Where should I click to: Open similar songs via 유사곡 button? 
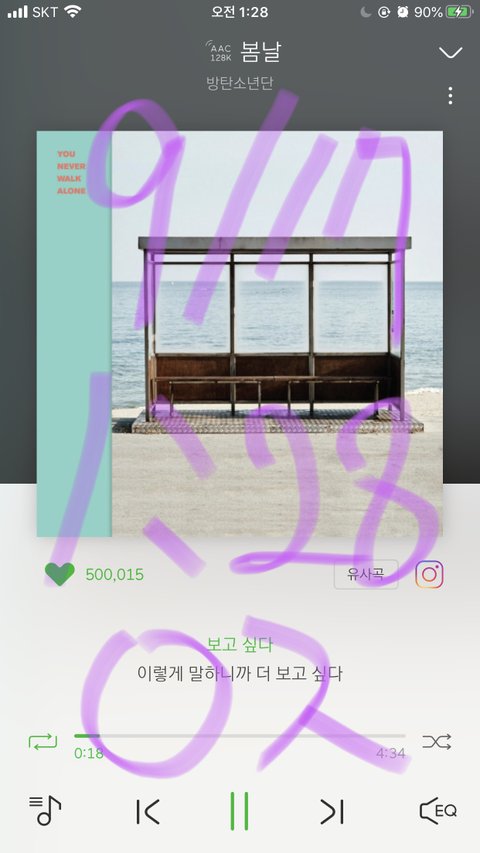366,574
